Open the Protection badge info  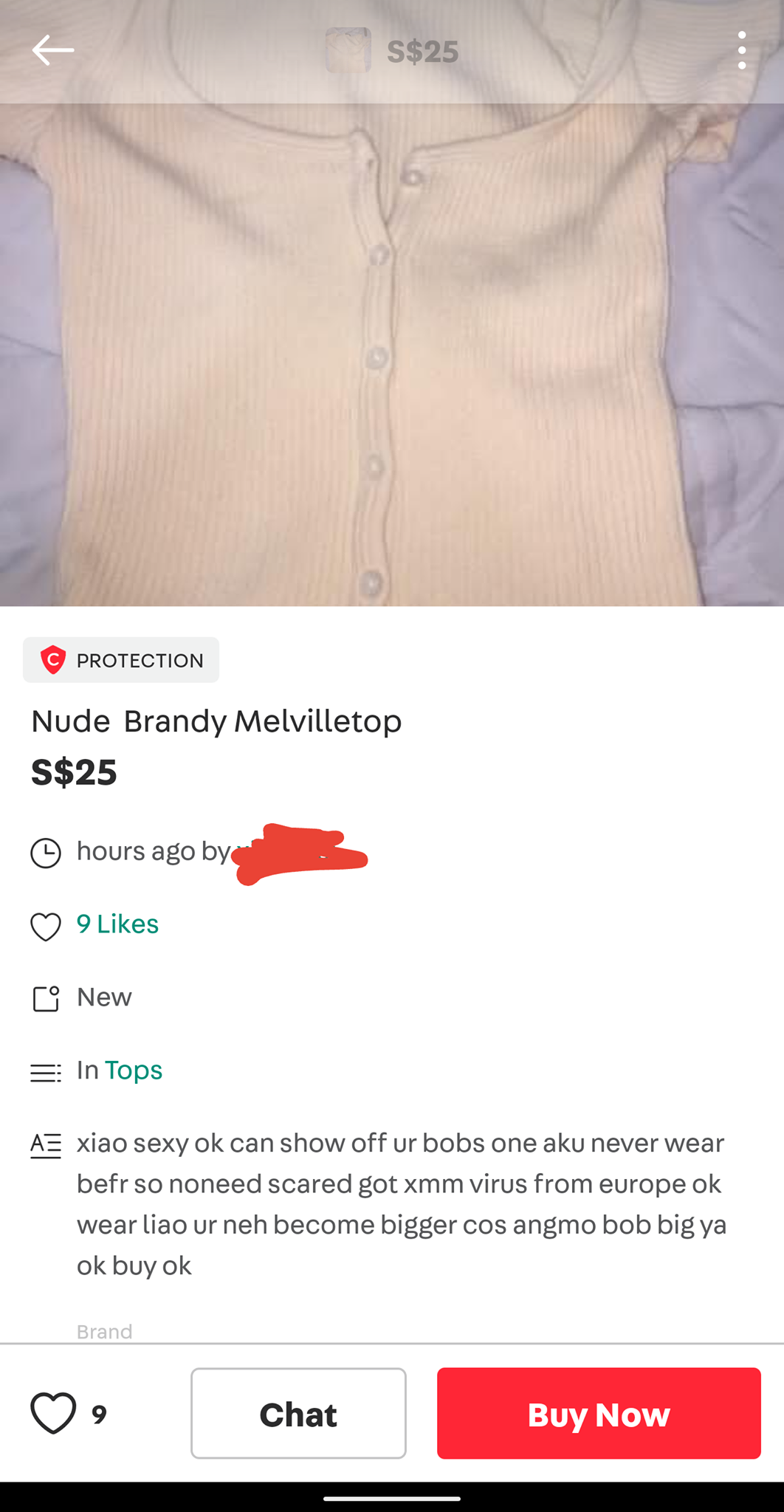pyautogui.click(x=121, y=660)
